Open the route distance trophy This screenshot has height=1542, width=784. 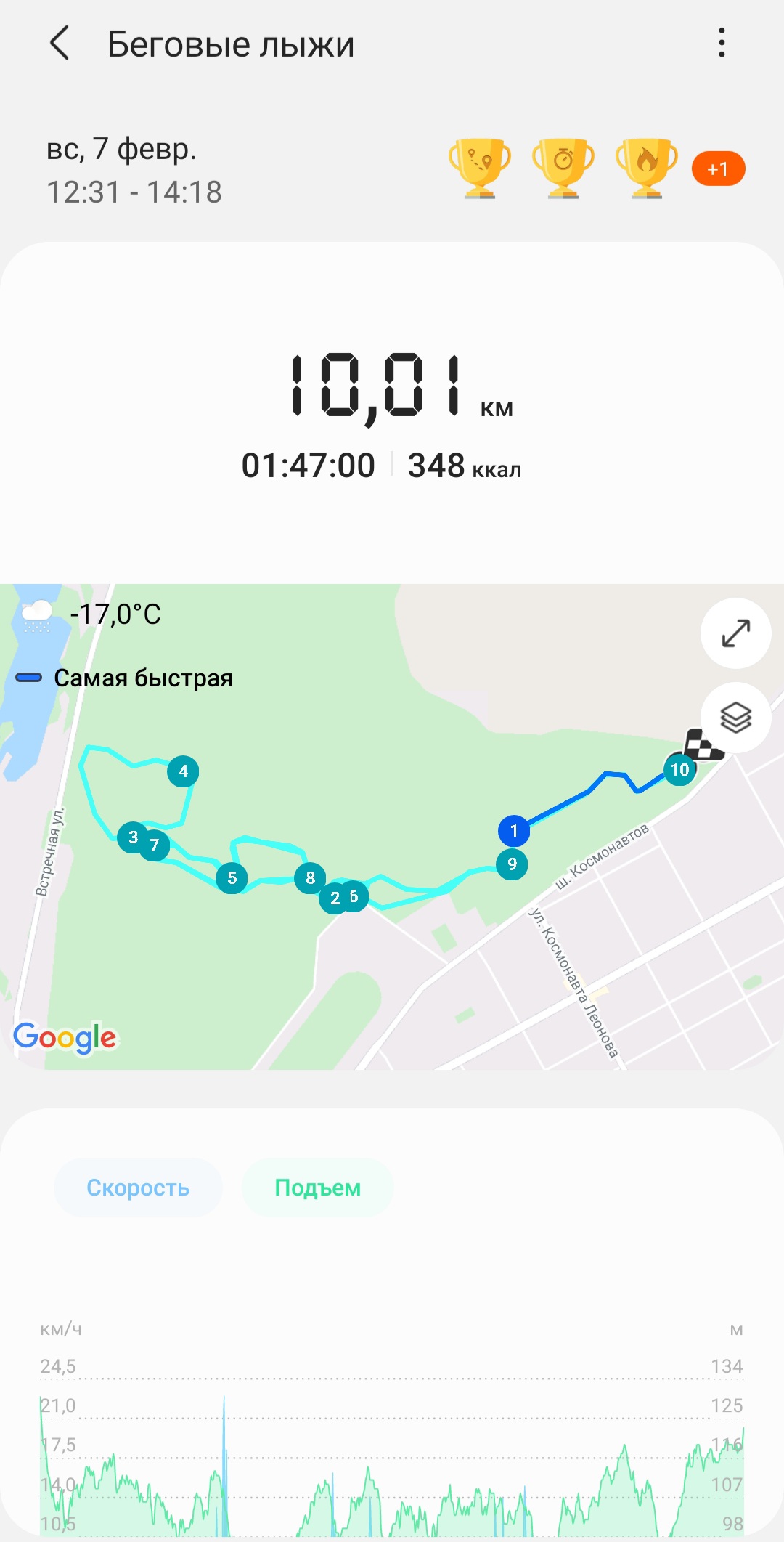[x=479, y=168]
